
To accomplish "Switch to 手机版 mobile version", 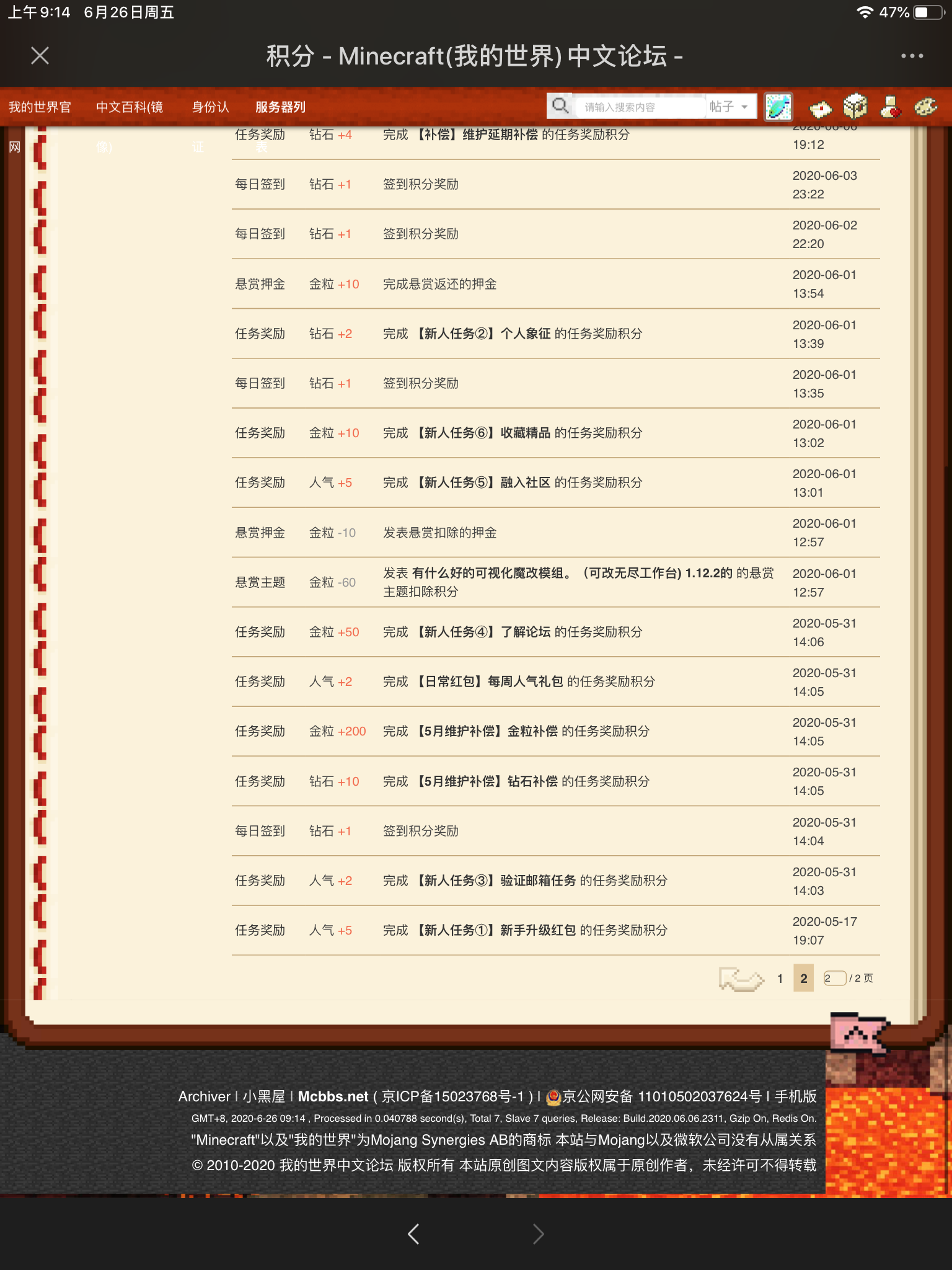I will [795, 1096].
